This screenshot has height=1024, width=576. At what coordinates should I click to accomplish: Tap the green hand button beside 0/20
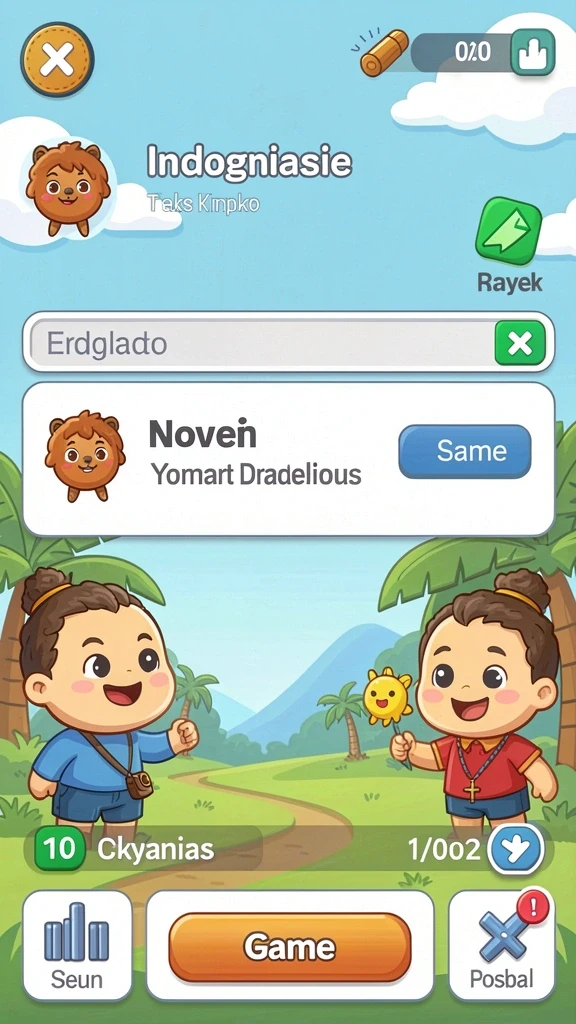point(532,52)
